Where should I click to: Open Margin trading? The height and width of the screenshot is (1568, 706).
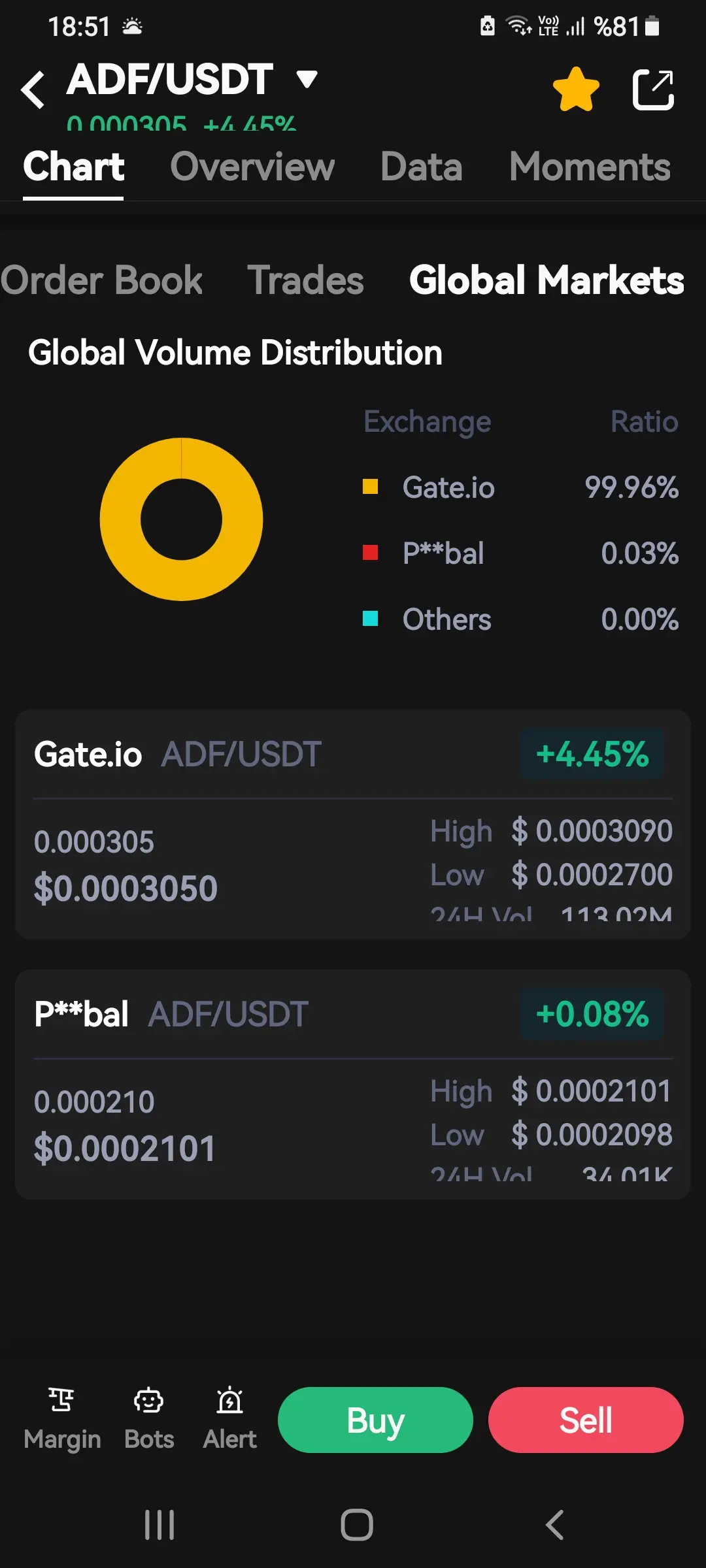coord(62,1419)
